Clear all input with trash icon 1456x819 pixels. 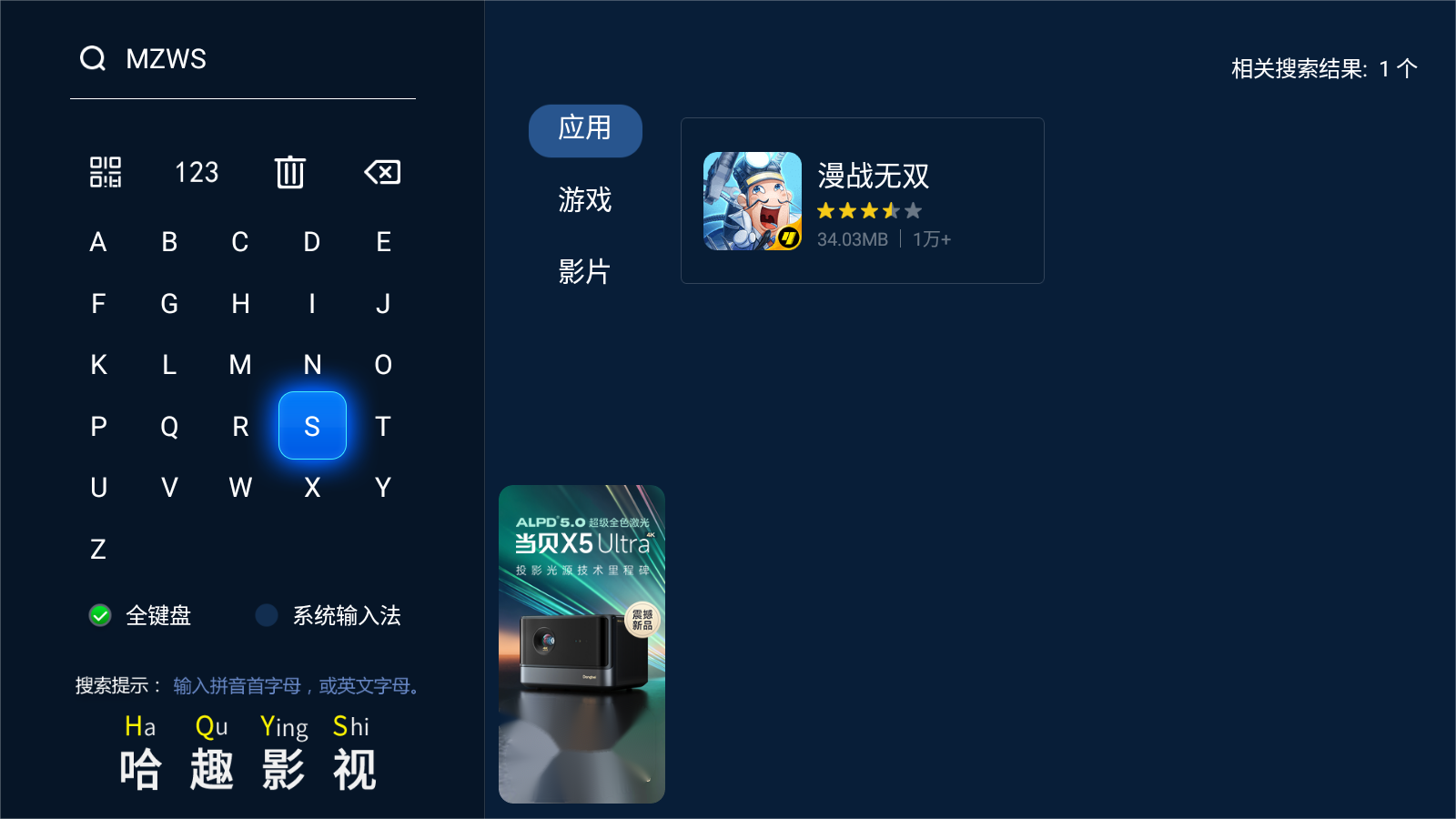290,172
